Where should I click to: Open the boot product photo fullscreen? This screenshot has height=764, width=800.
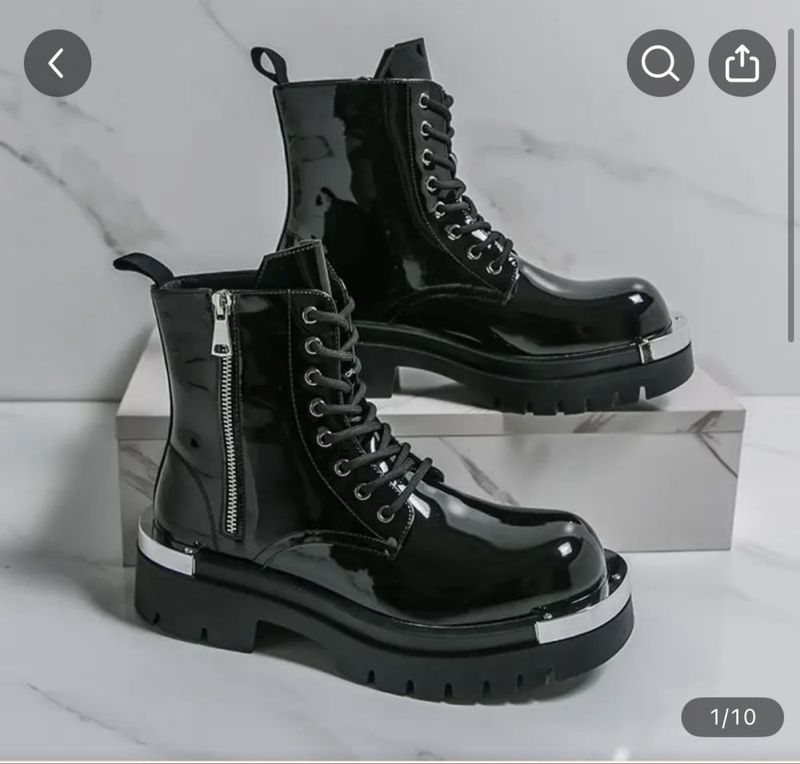[x=400, y=400]
